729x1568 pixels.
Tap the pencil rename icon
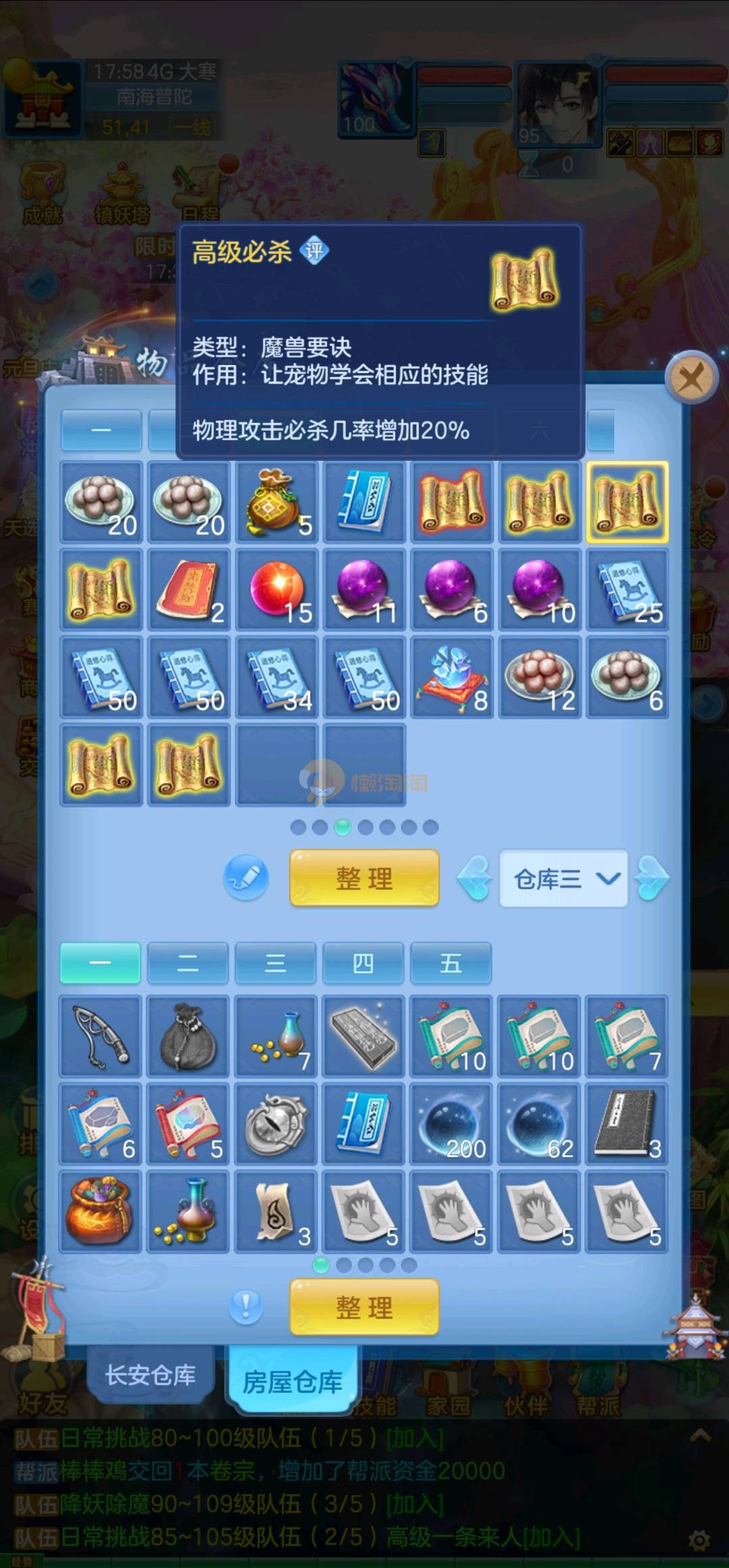246,878
